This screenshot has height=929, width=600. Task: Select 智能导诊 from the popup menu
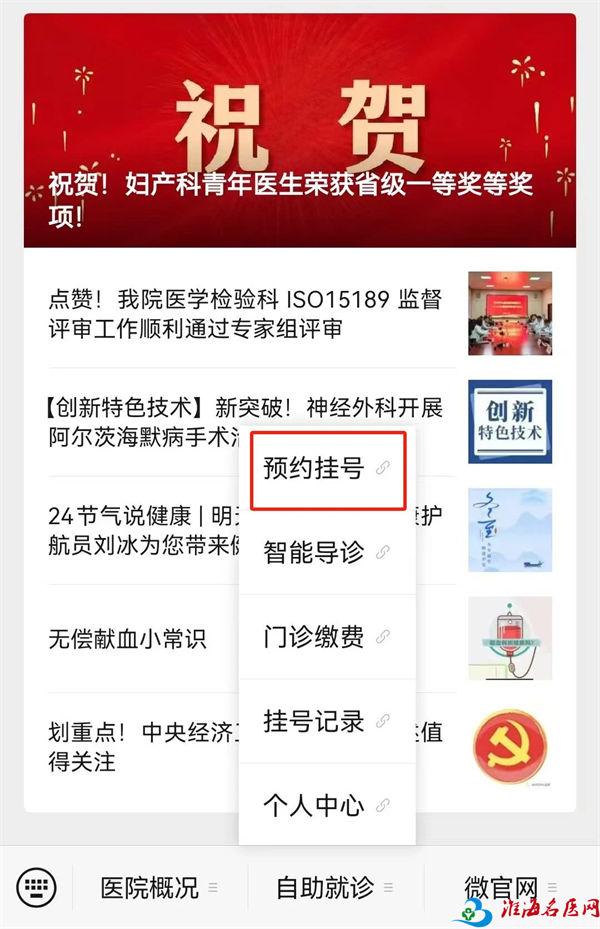click(x=326, y=552)
